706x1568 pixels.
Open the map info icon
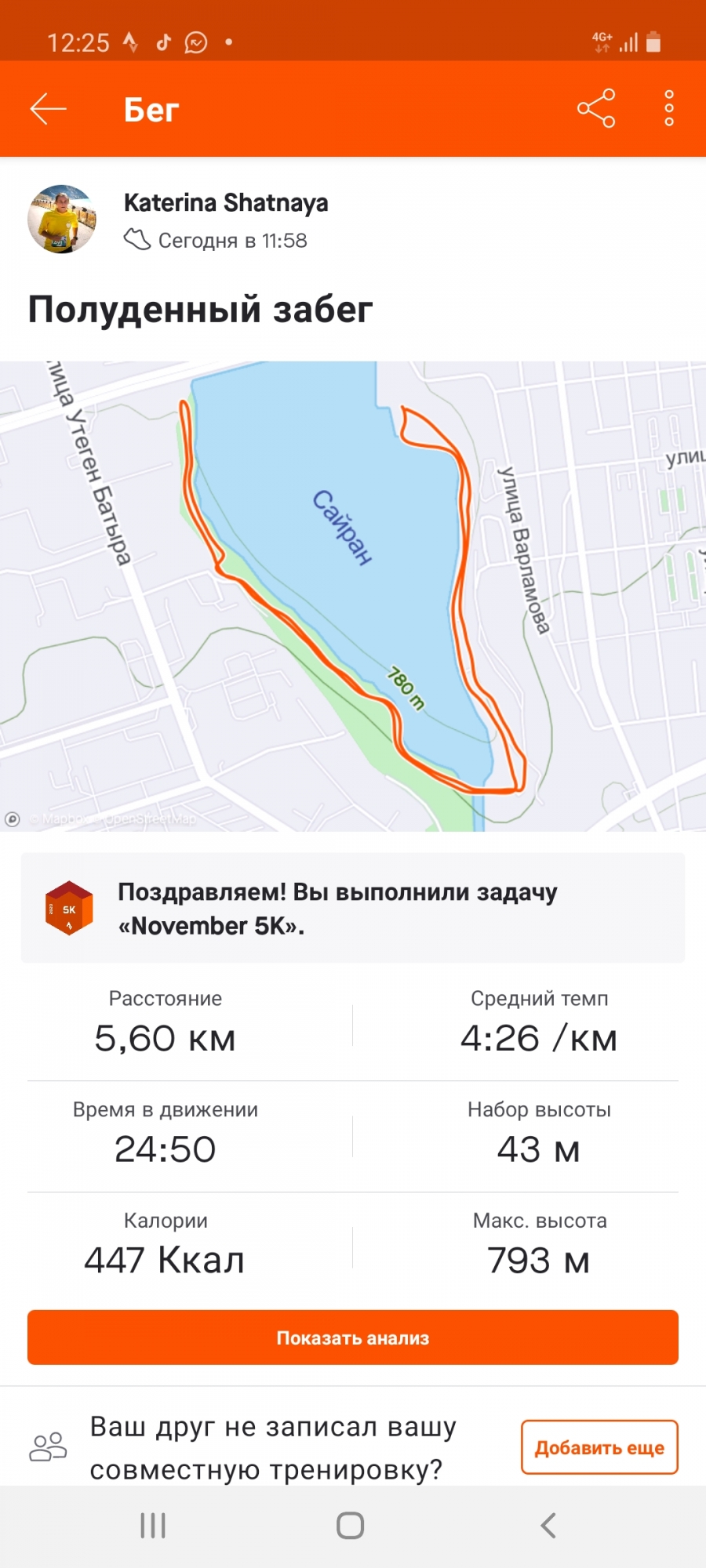[13, 819]
